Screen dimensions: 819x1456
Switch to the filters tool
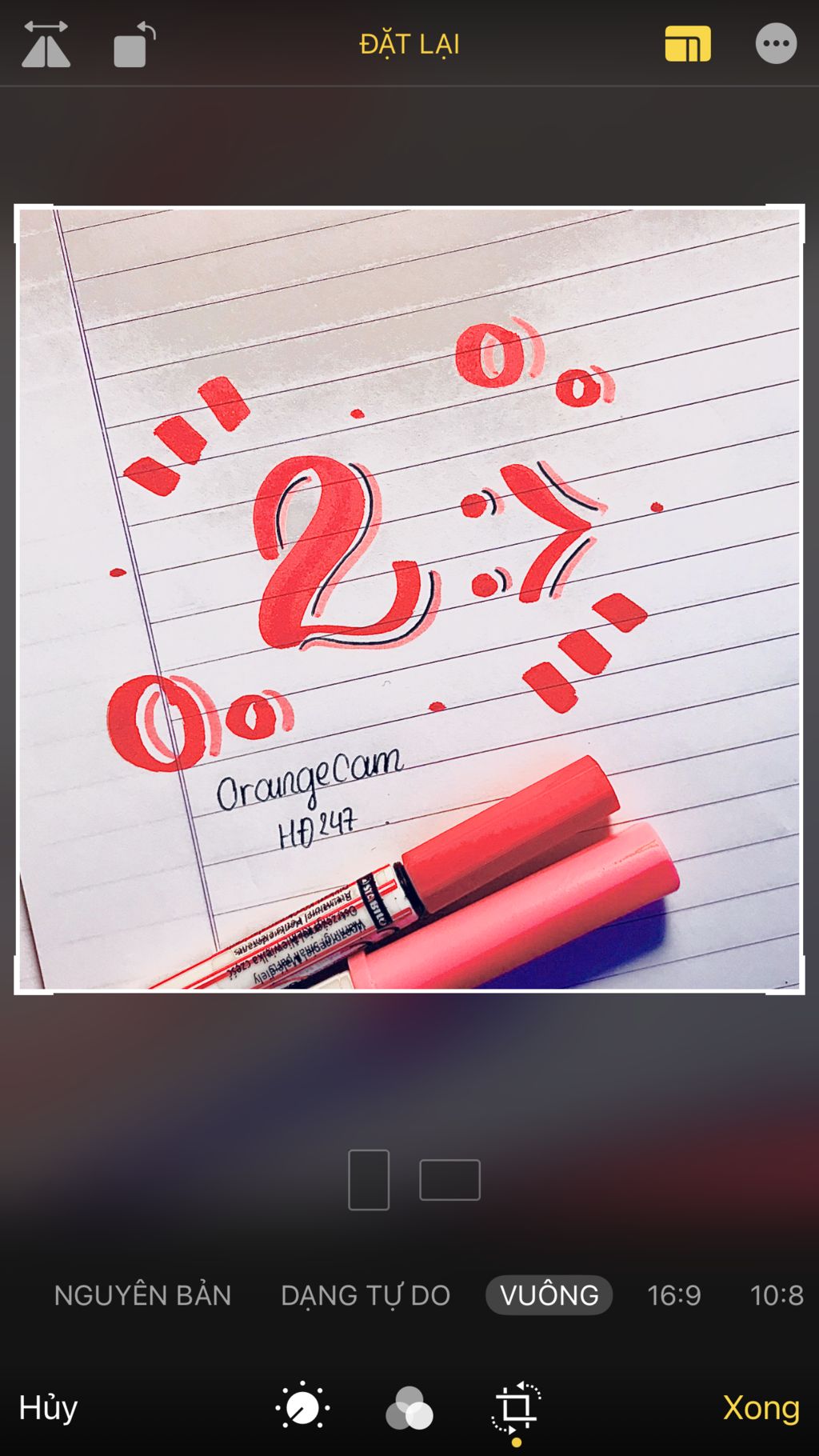pos(409,1408)
